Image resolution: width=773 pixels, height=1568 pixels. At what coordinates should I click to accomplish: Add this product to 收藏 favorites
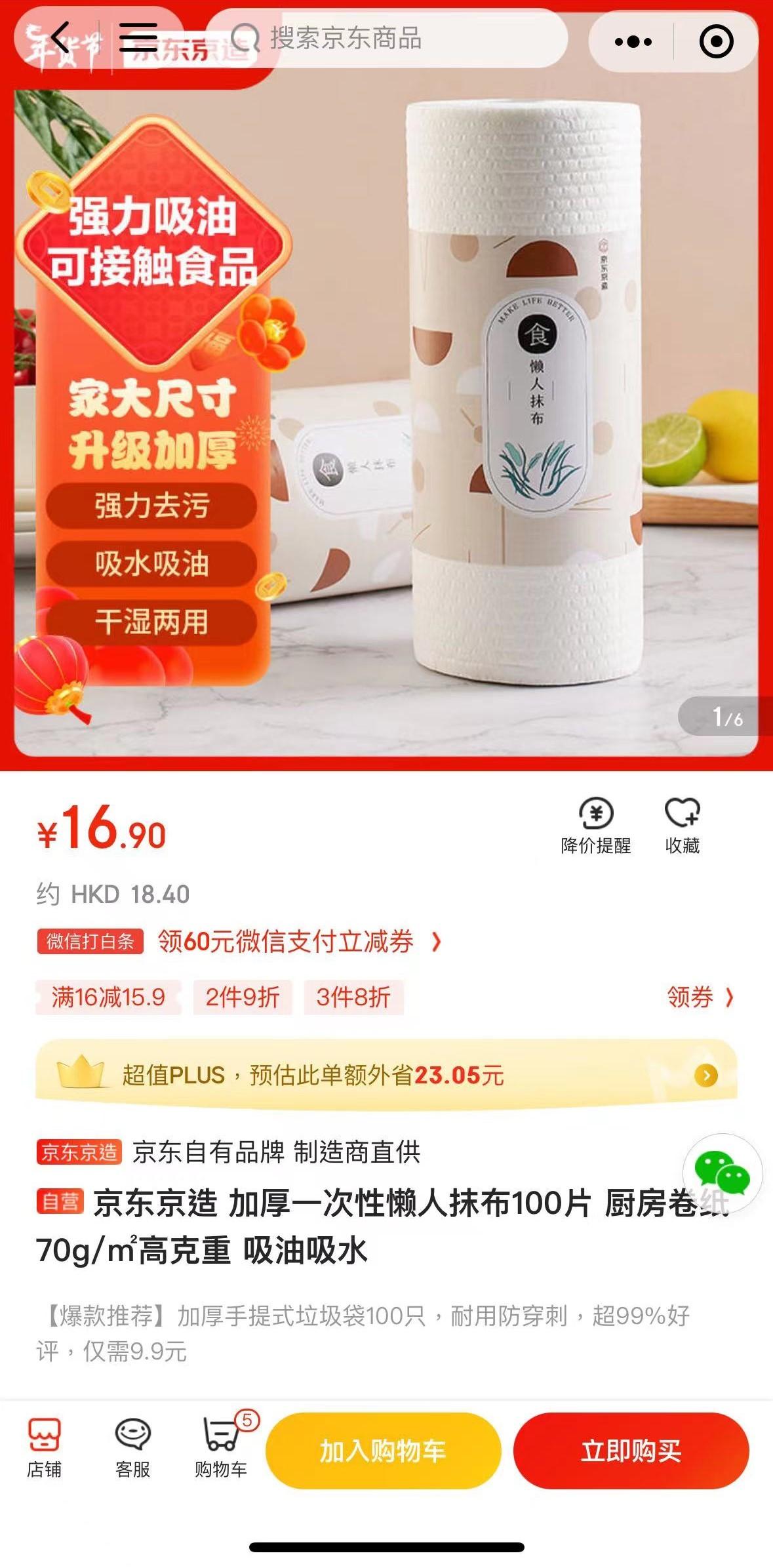(682, 826)
